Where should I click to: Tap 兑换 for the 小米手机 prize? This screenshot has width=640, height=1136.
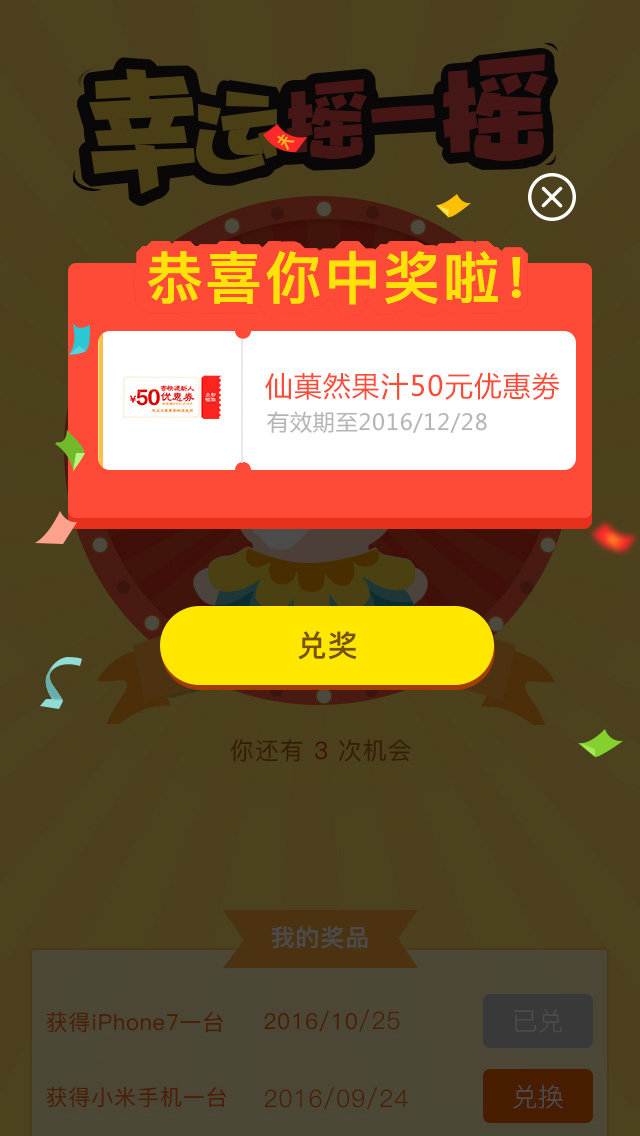538,1096
